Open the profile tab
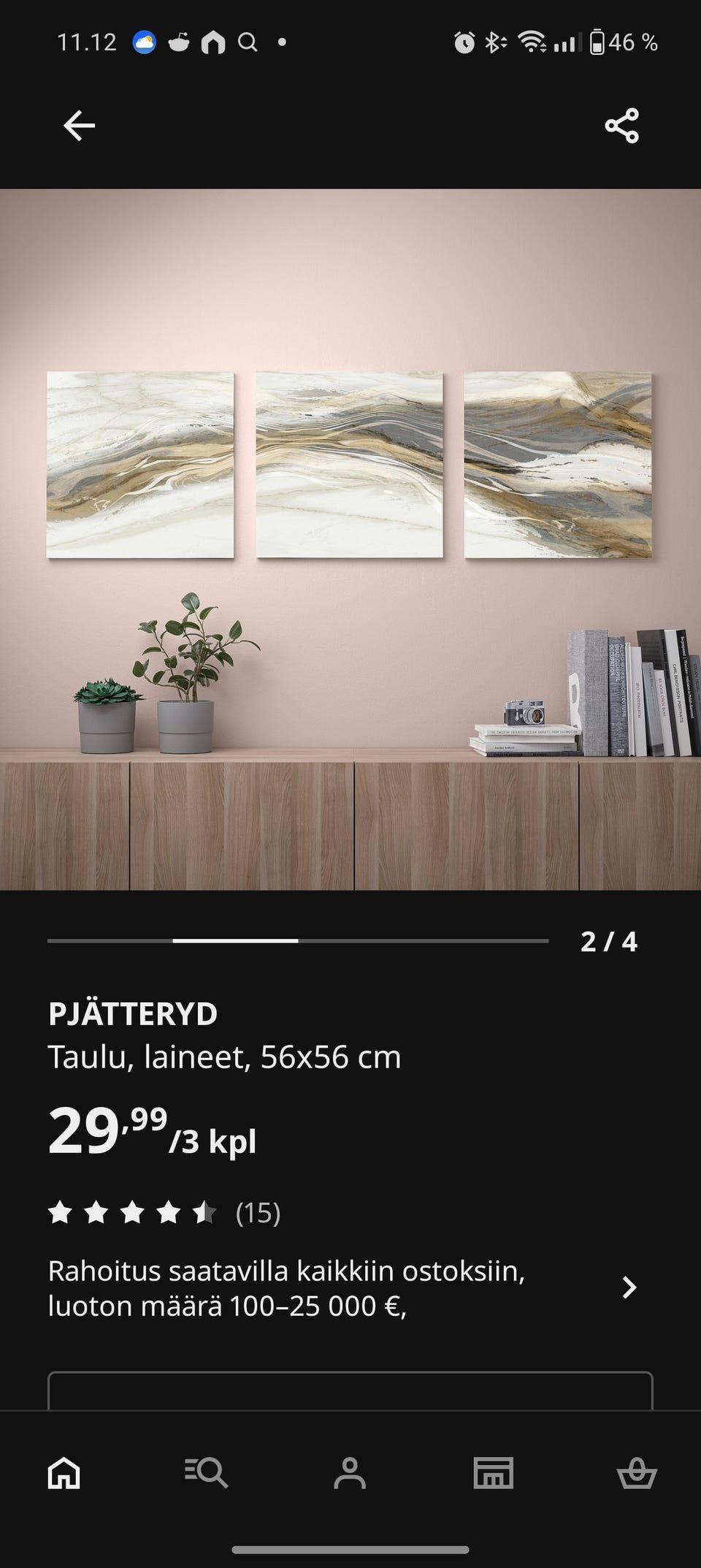 click(x=350, y=1473)
